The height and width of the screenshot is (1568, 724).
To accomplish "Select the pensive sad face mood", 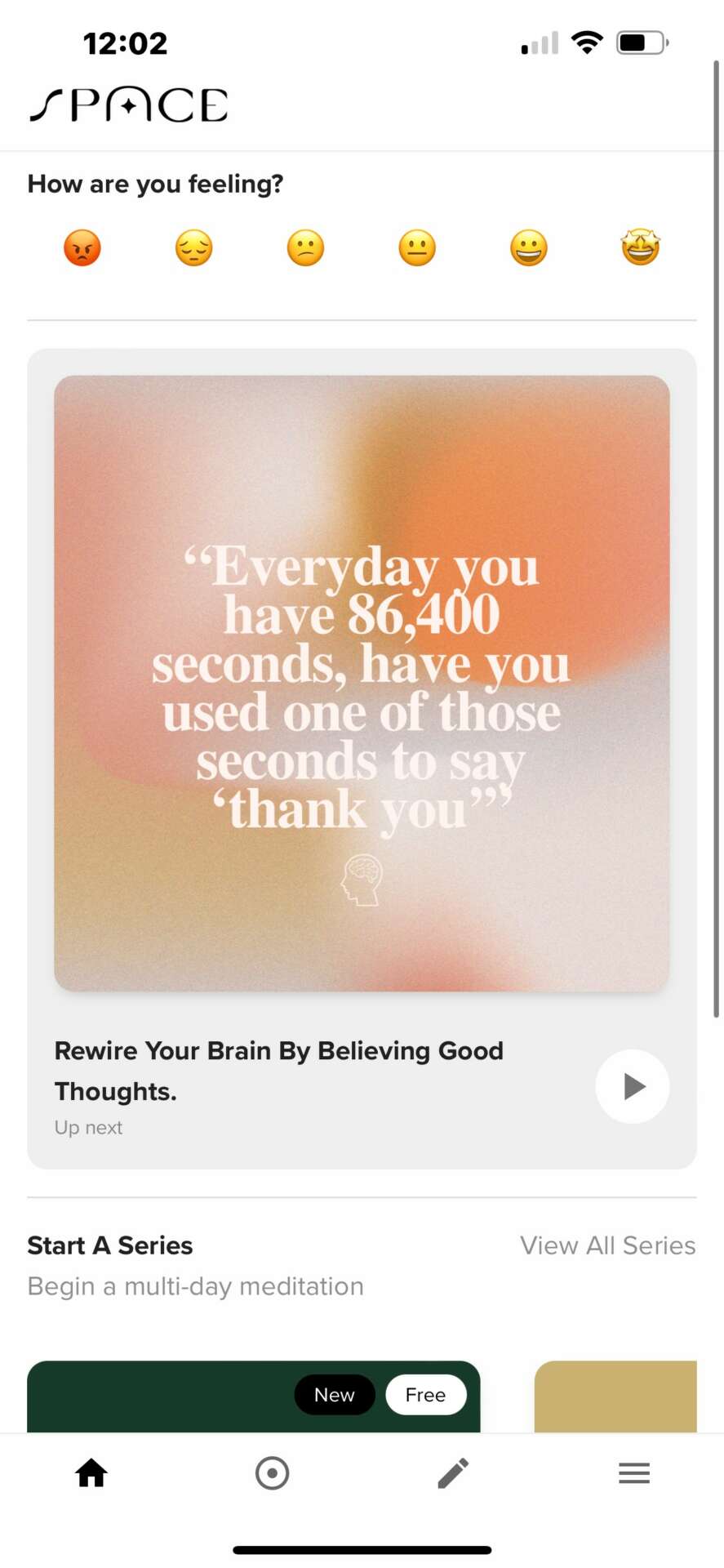I will [x=193, y=247].
